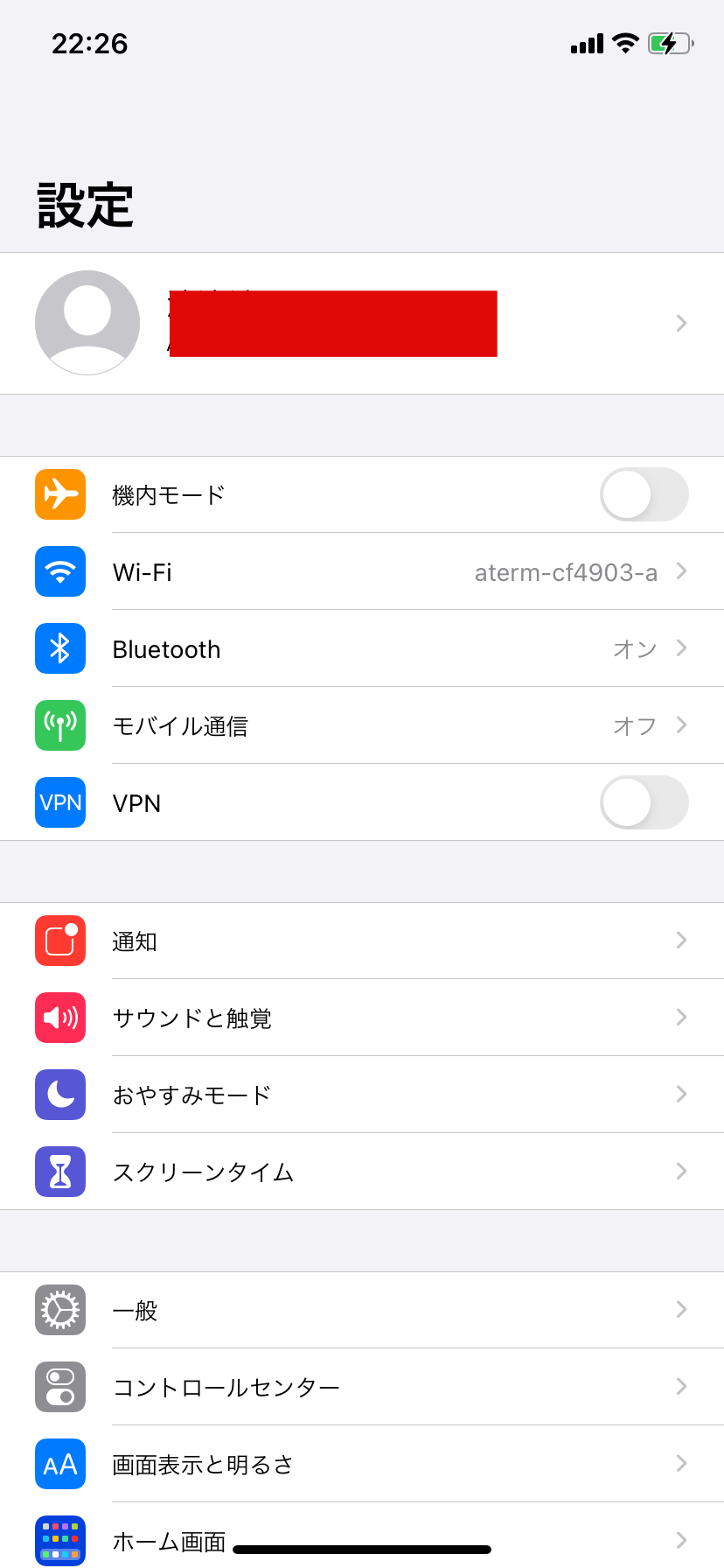Open Wi-Fi settings
The width and height of the screenshot is (724, 1568).
(x=362, y=571)
